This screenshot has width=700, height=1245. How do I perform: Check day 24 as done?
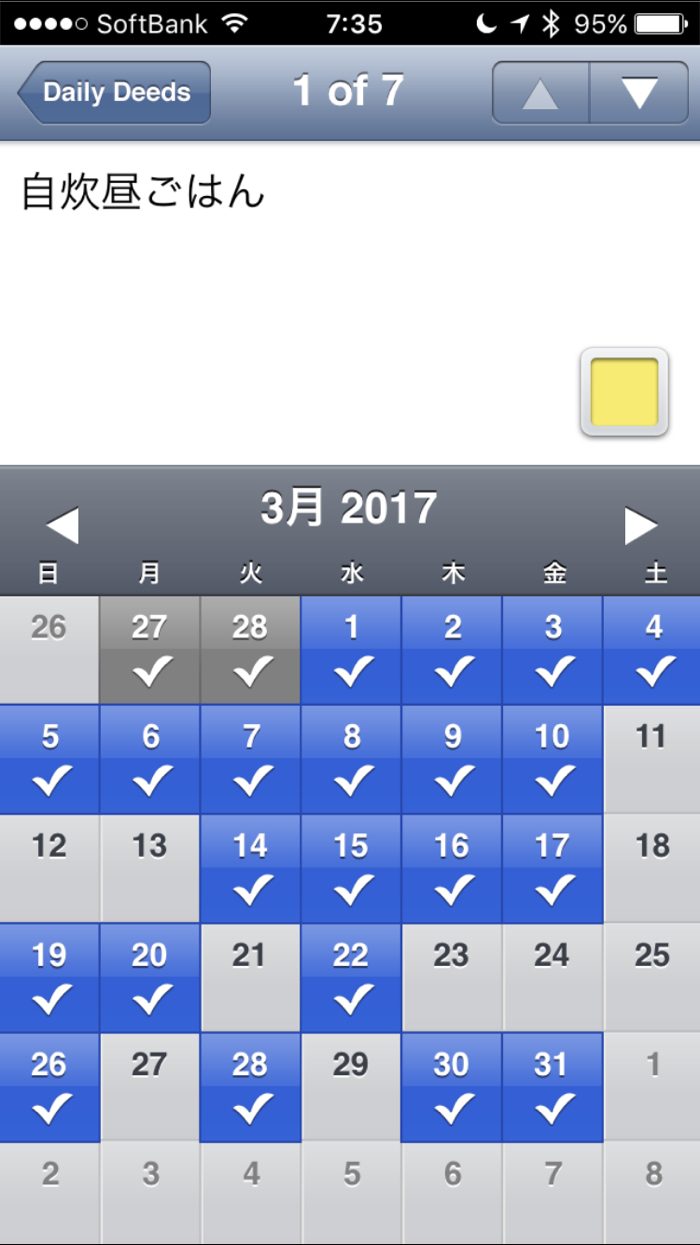coord(552,977)
